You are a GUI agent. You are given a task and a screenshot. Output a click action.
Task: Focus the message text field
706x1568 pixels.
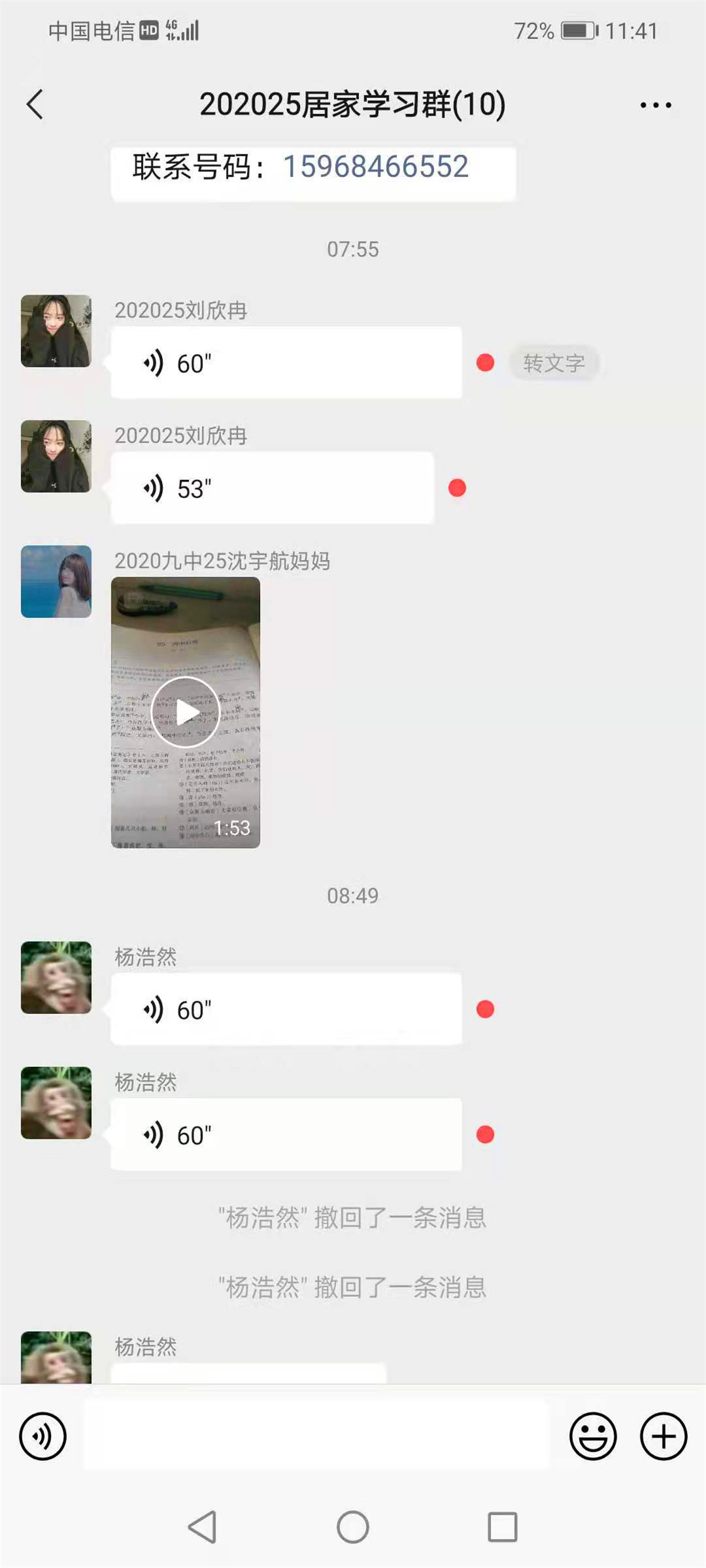click(x=316, y=1436)
